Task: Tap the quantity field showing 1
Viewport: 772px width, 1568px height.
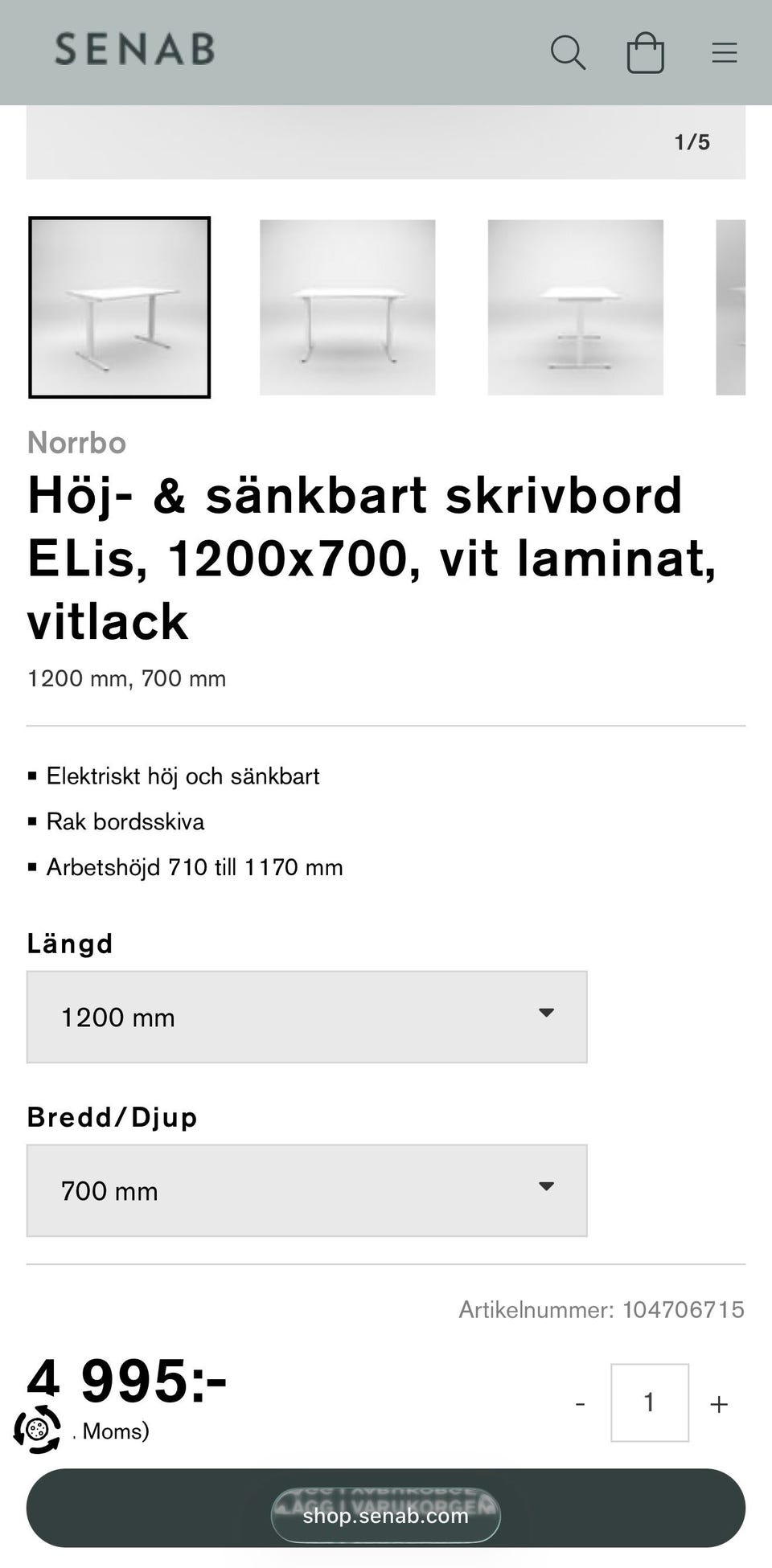Action: 650,1402
